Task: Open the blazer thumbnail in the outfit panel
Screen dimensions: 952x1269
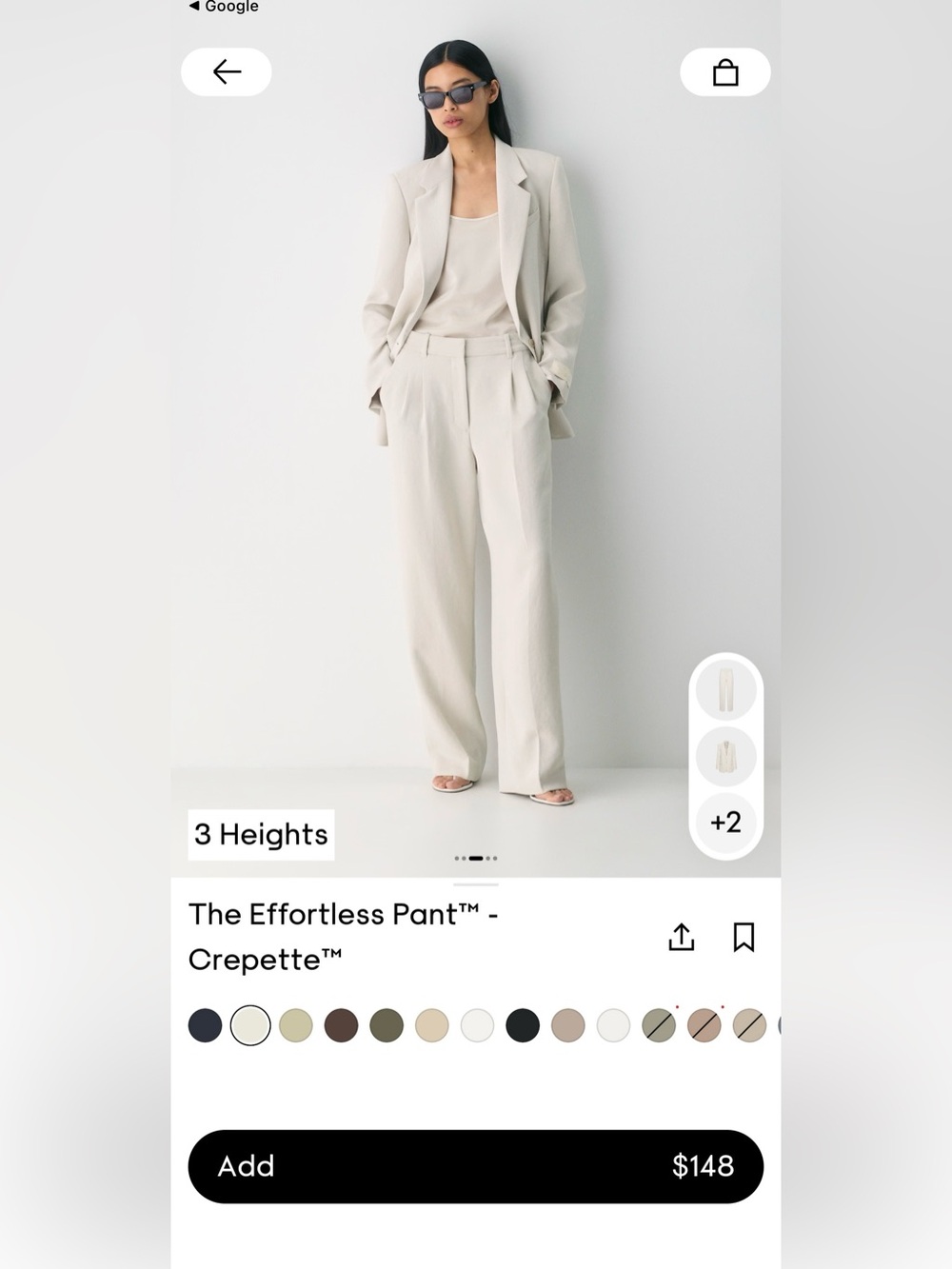Action: point(726,757)
